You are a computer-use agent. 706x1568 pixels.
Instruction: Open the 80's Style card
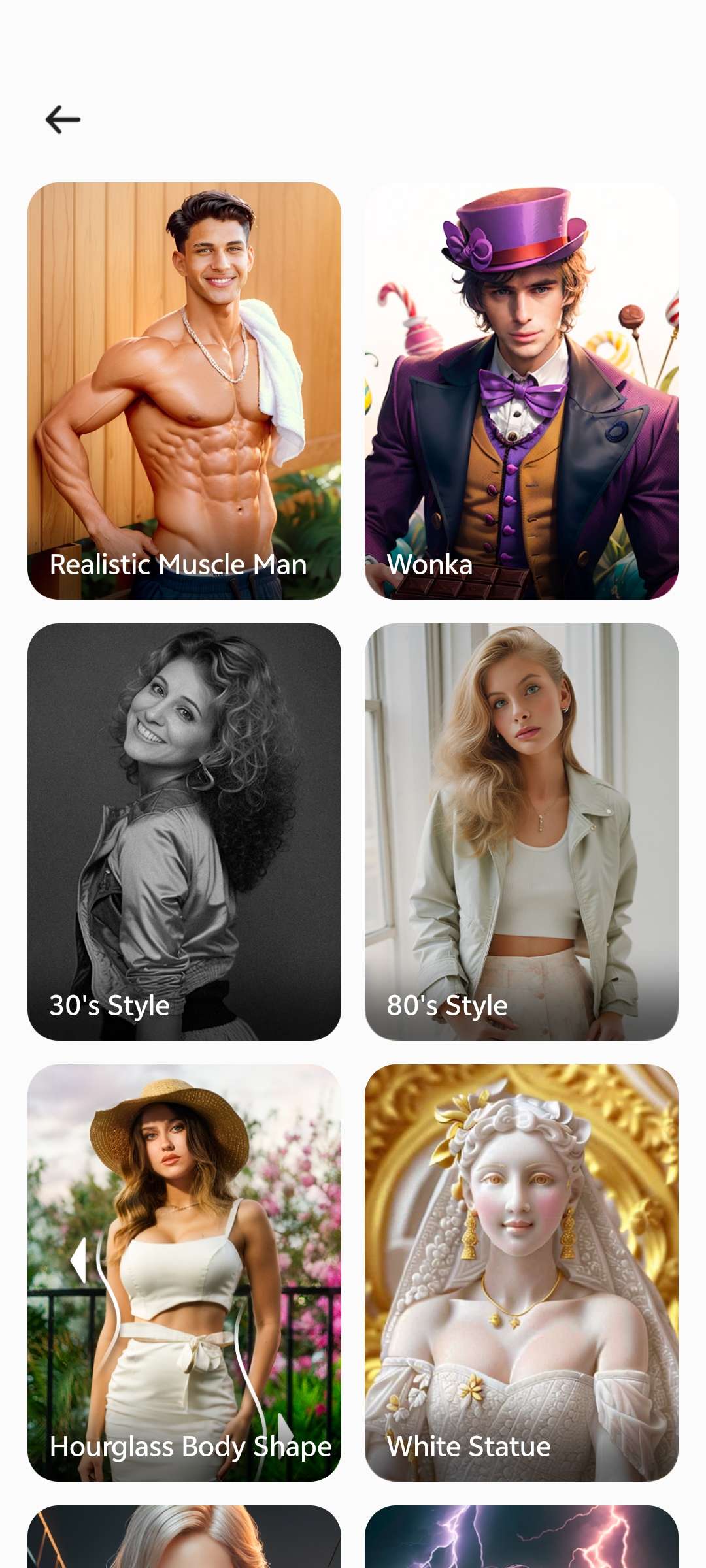521,831
